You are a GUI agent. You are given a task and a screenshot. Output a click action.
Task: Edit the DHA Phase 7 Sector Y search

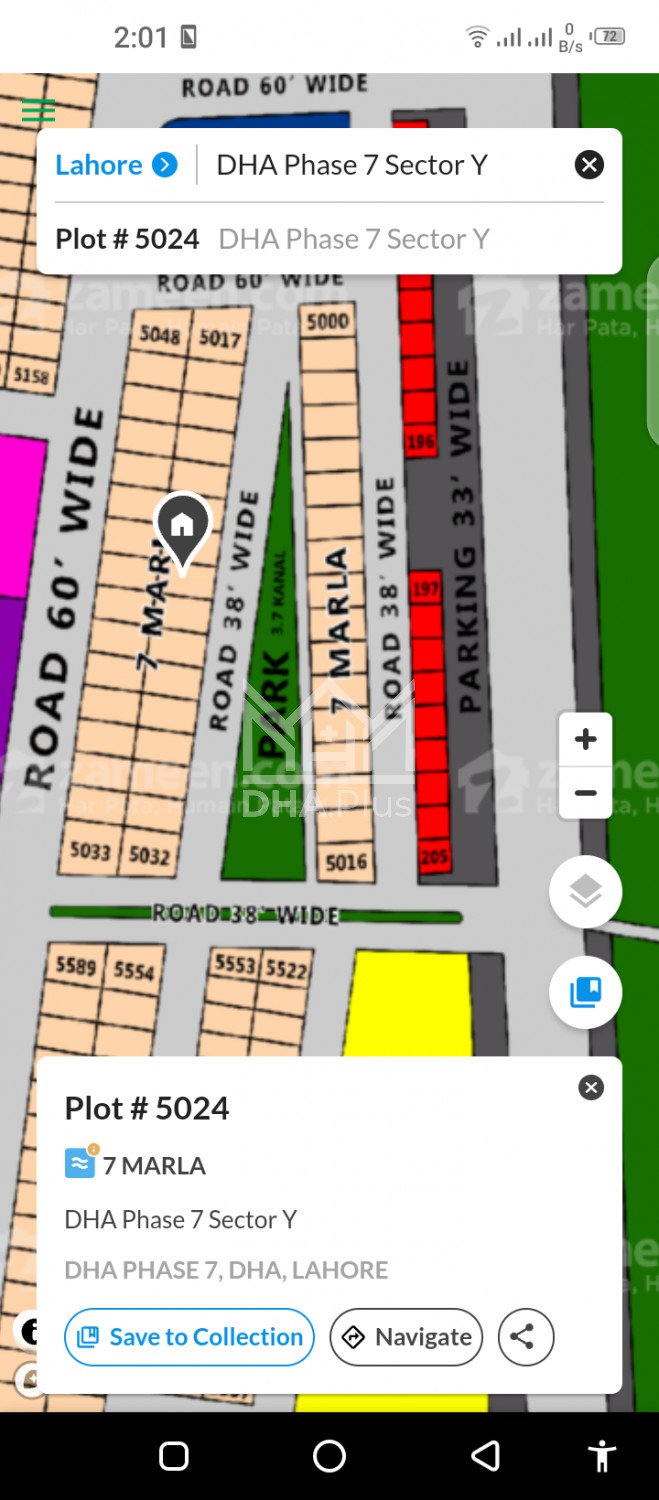[380, 165]
